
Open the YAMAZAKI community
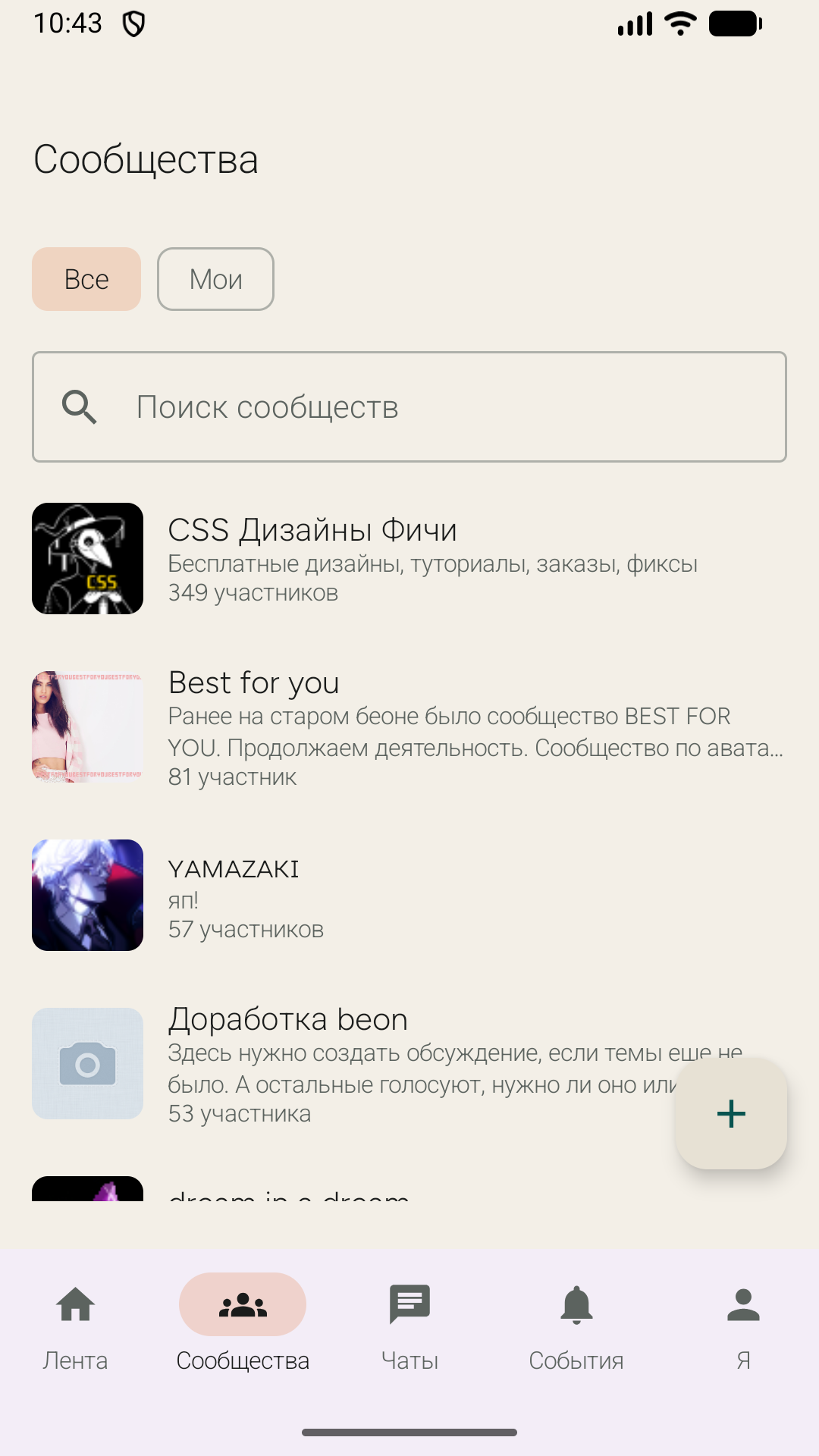(x=409, y=896)
